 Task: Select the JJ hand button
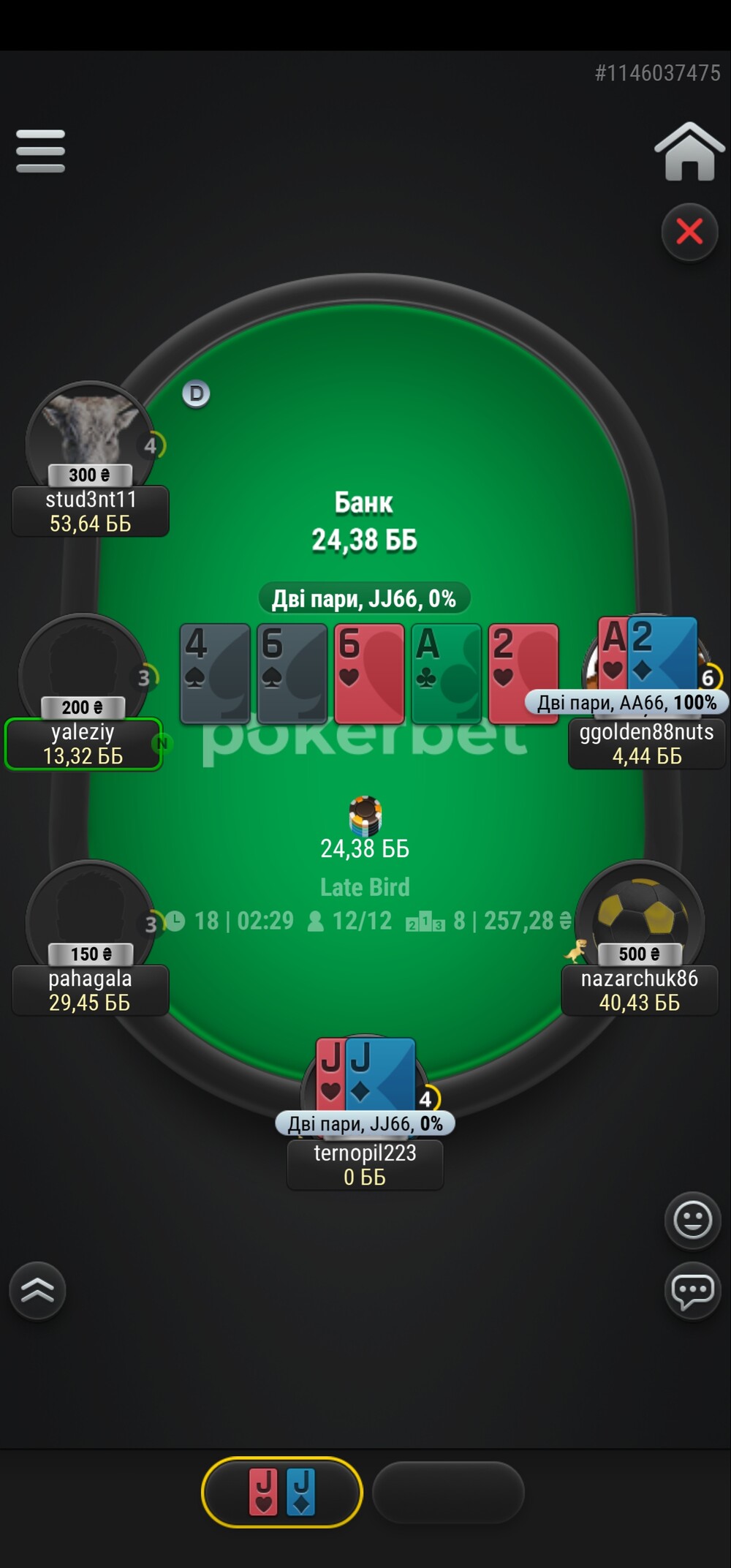point(282,1492)
